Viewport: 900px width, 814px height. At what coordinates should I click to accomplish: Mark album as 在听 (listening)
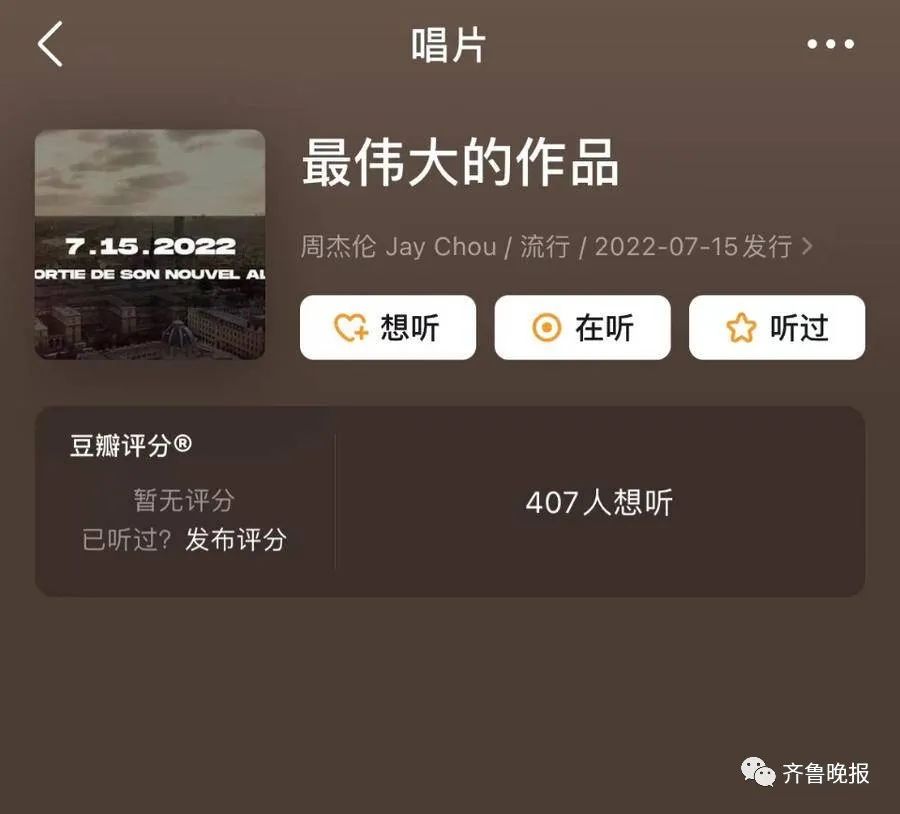[582, 327]
